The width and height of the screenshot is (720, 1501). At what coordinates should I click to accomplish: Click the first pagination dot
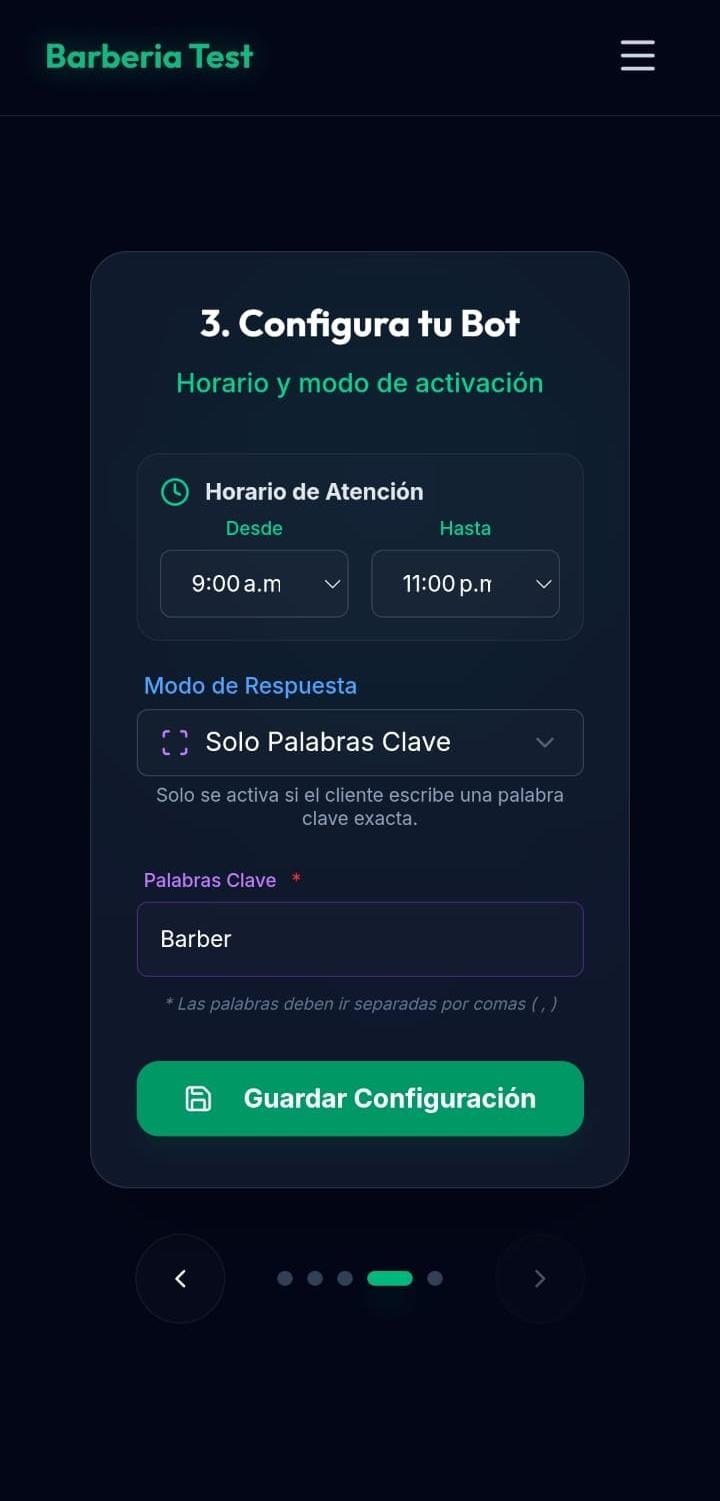285,1278
